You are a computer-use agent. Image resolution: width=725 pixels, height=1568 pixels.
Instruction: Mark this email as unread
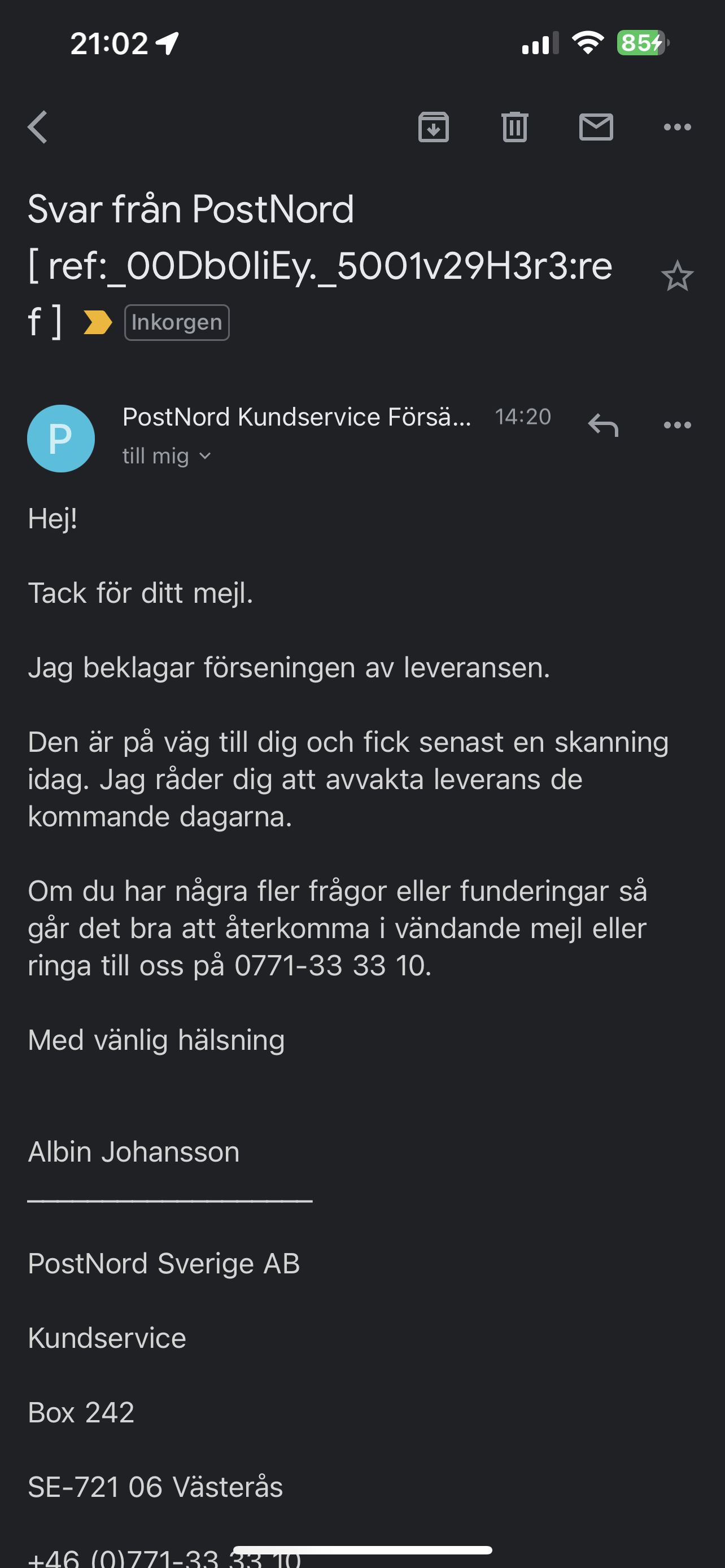596,127
